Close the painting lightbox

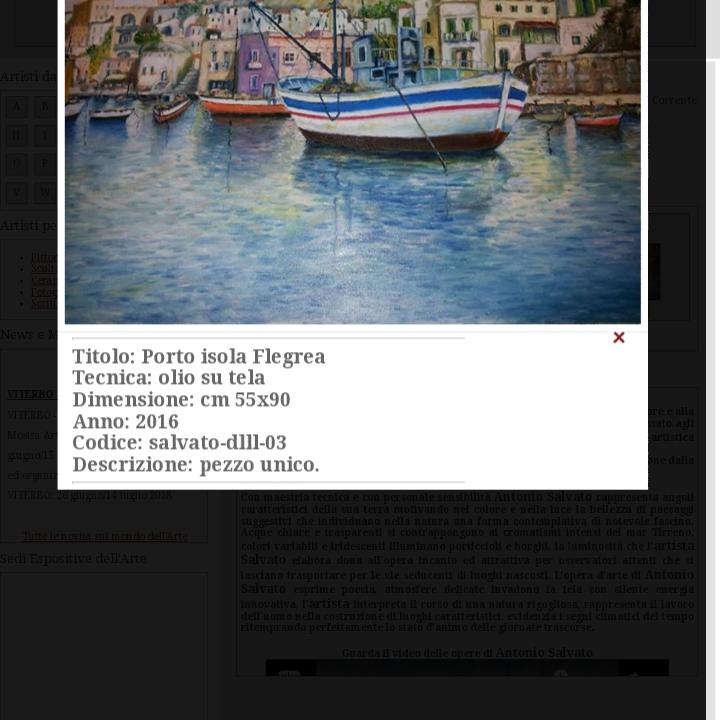[619, 338]
